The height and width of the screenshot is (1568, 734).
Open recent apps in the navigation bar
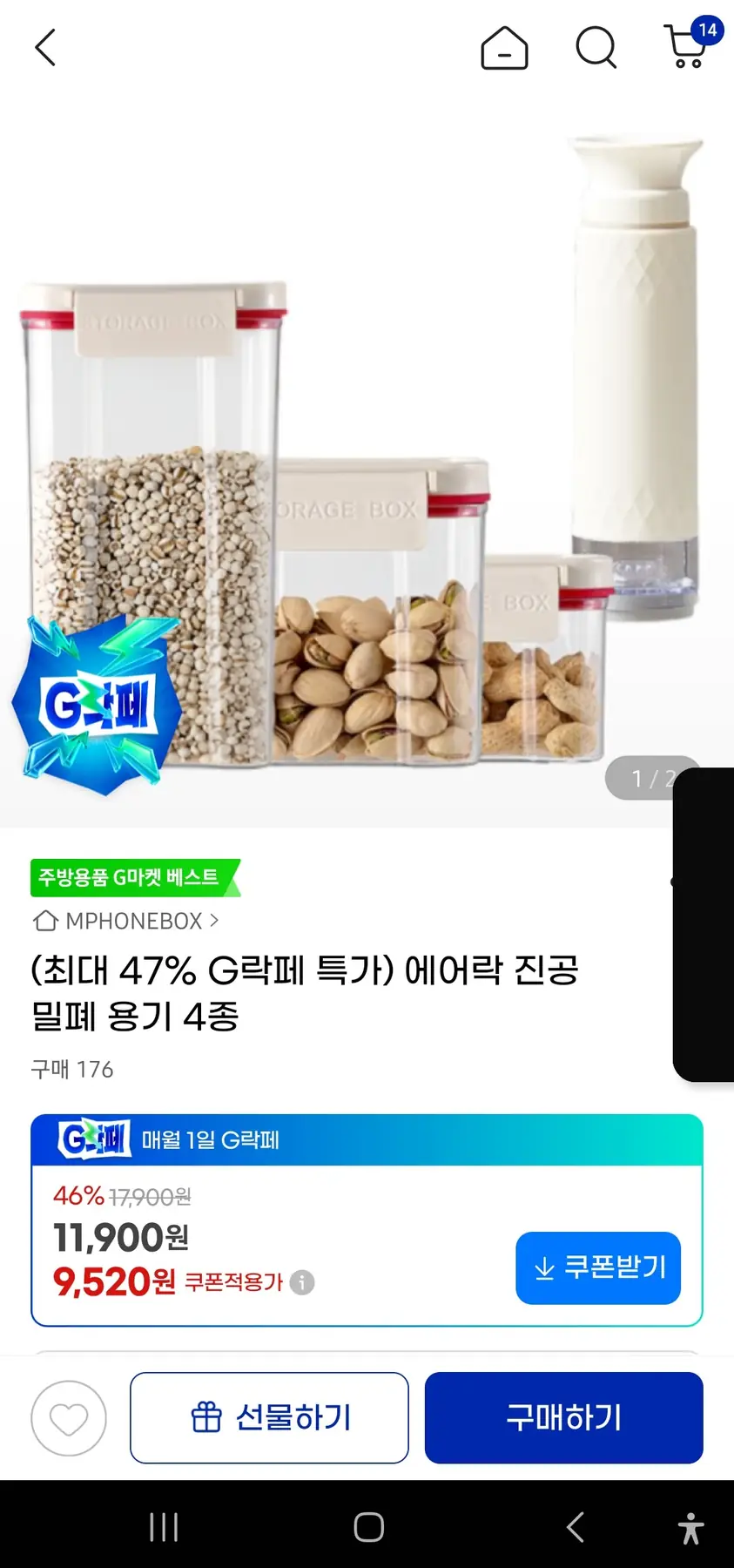(164, 1526)
